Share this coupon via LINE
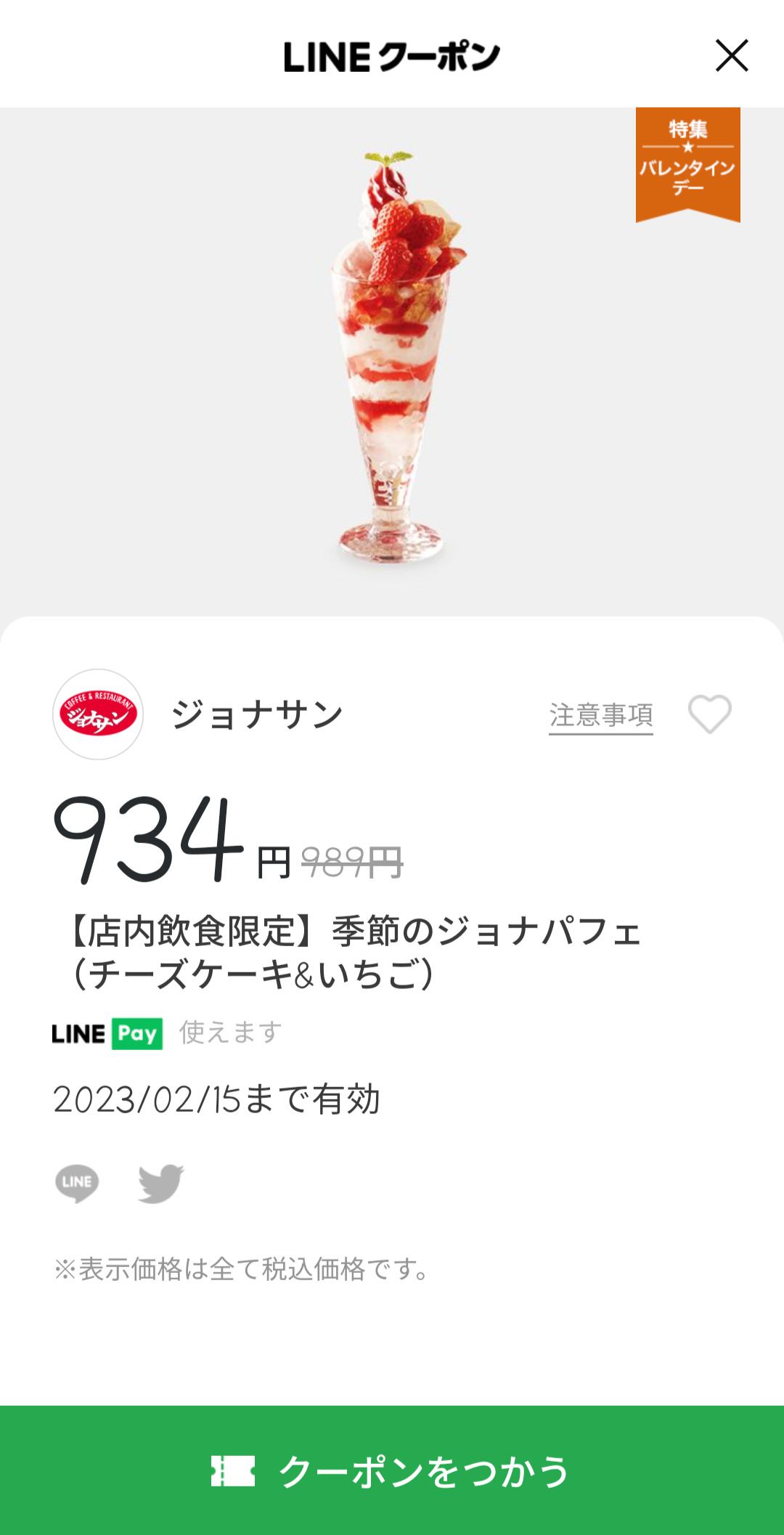This screenshot has width=784, height=1535. click(77, 1183)
